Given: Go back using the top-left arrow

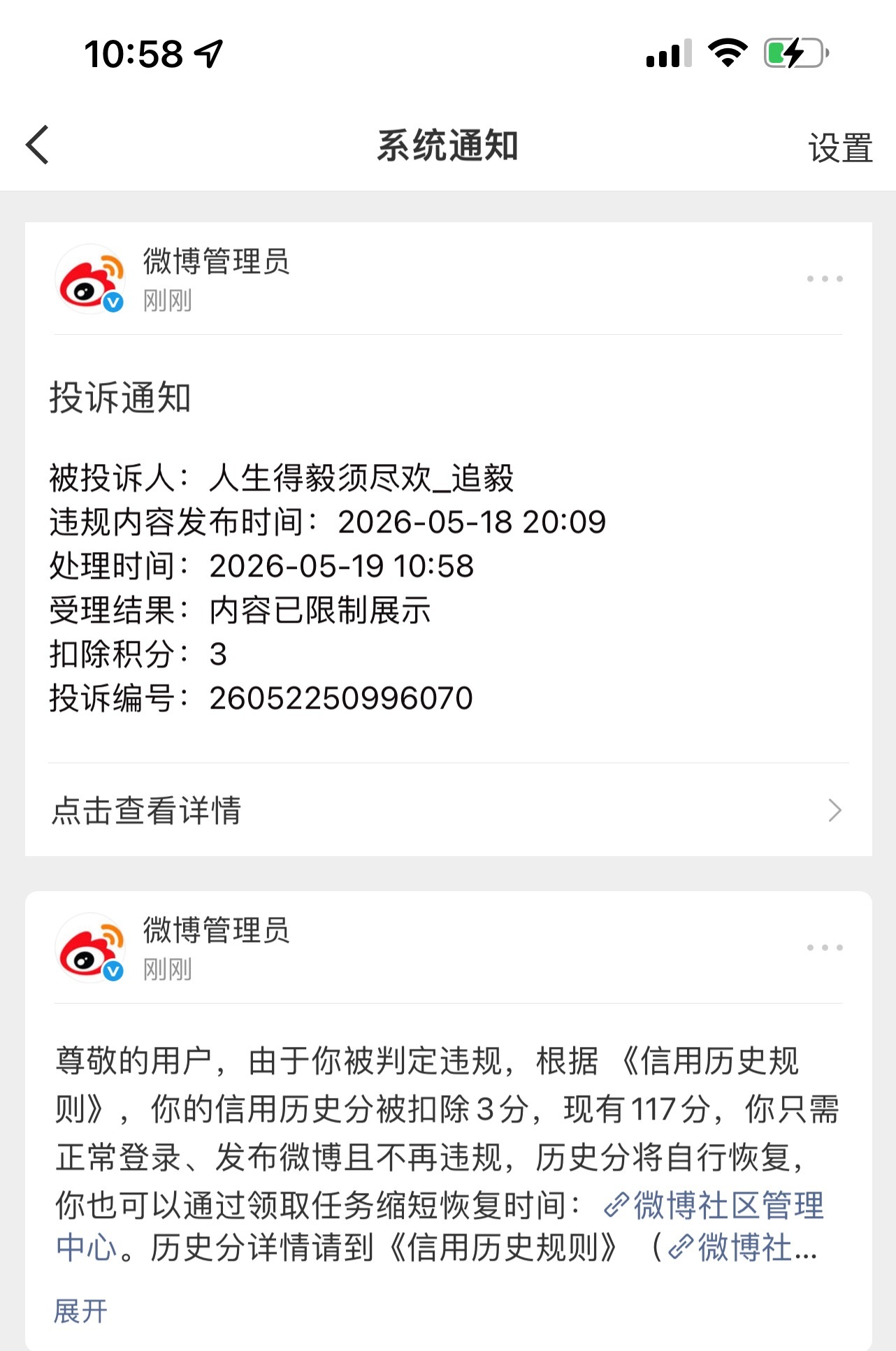Looking at the screenshot, I should [x=38, y=145].
